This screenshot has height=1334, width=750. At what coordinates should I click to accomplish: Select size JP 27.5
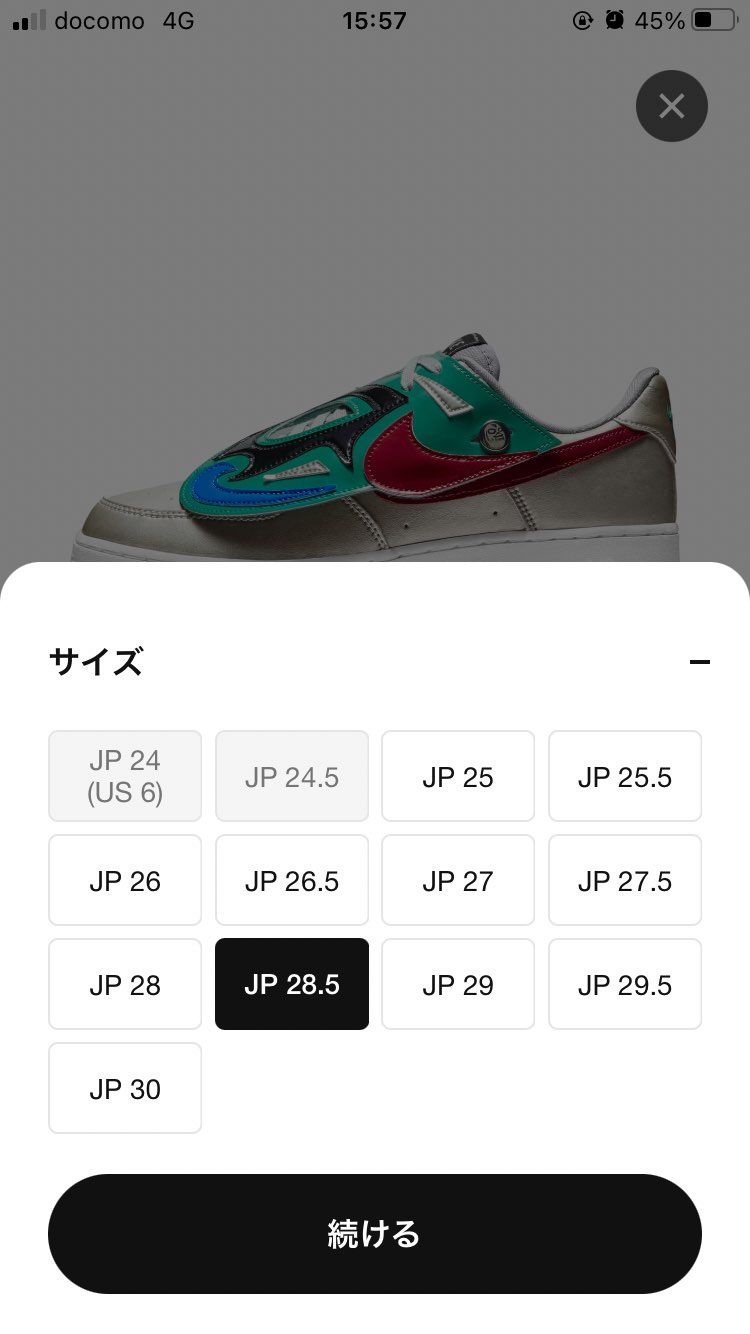coord(624,880)
